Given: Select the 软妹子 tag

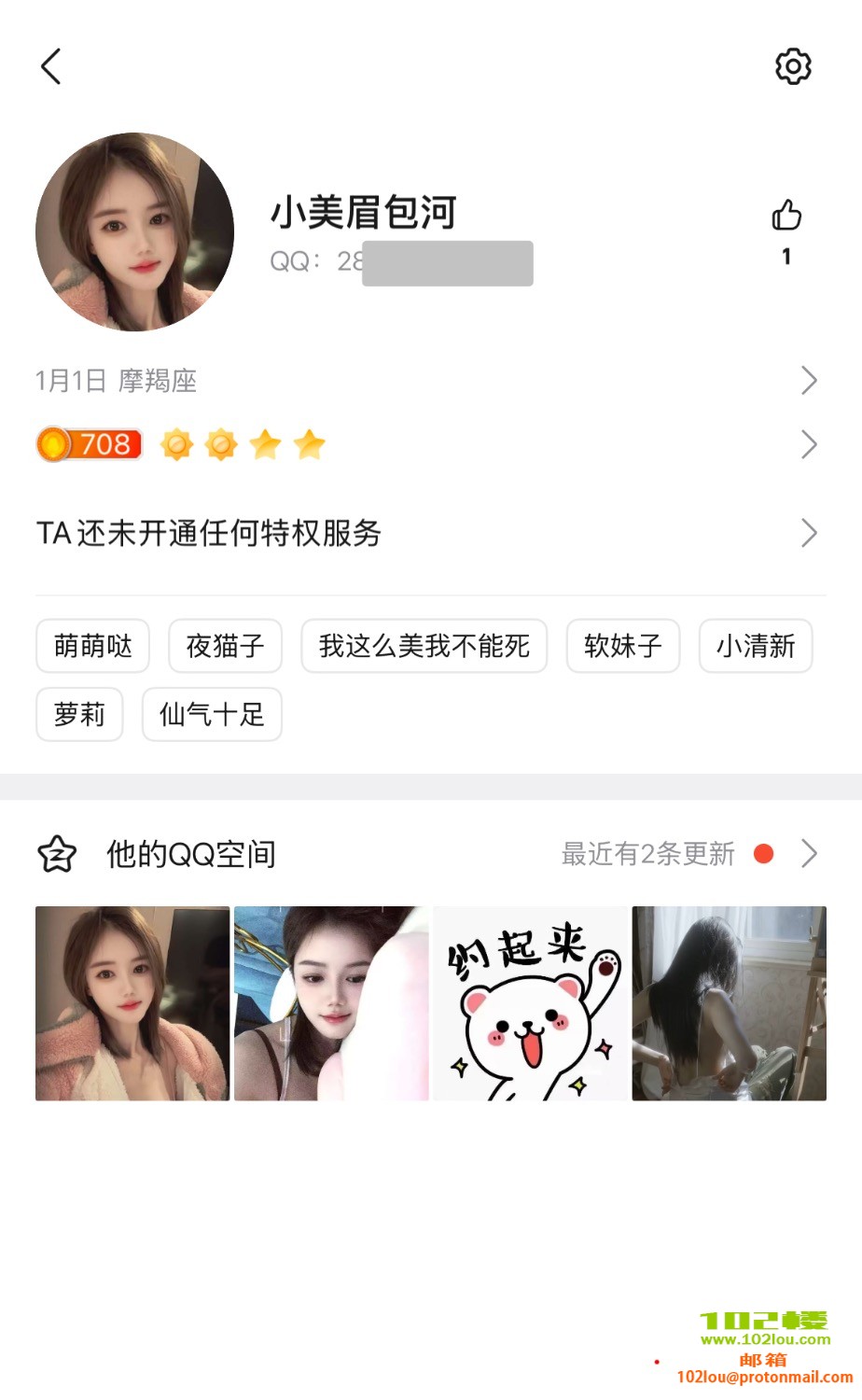Looking at the screenshot, I should pos(623,646).
